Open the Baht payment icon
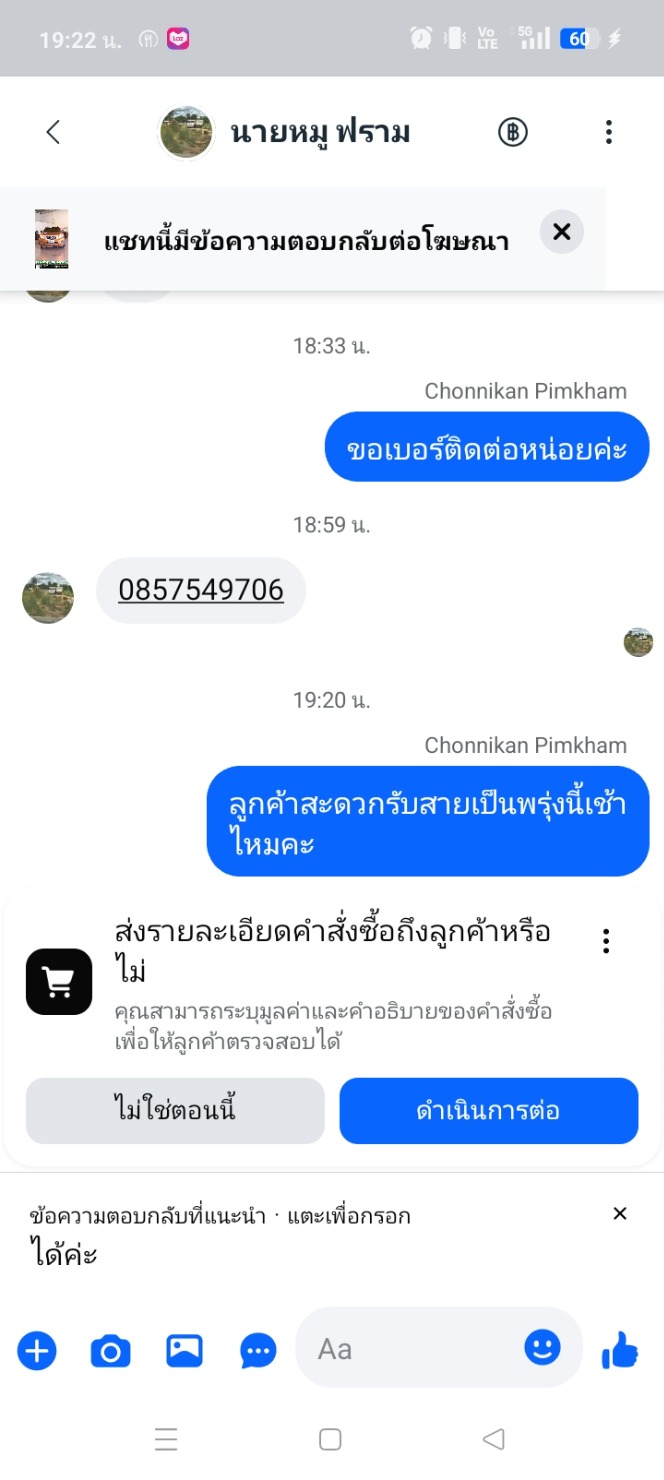This screenshot has width=664, height=1480. 513,132
